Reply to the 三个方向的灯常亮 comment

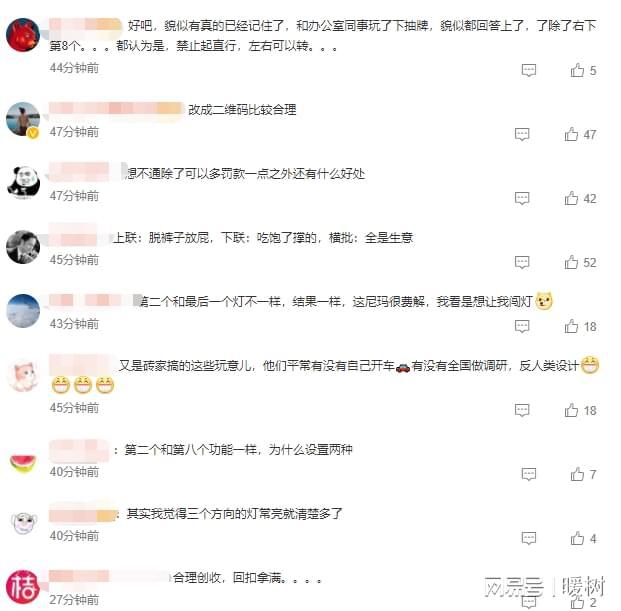522,538
